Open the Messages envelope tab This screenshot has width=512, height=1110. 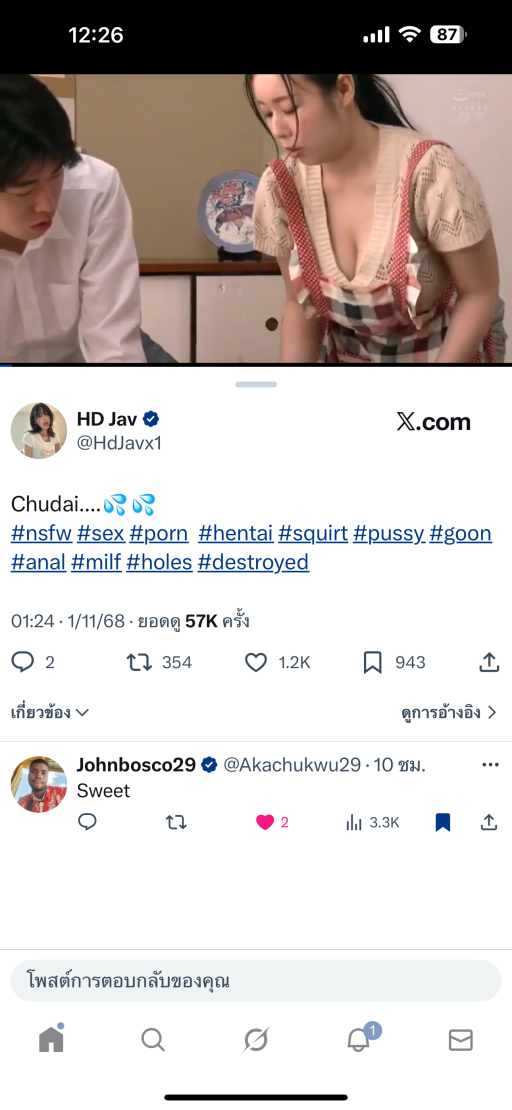click(x=461, y=1040)
